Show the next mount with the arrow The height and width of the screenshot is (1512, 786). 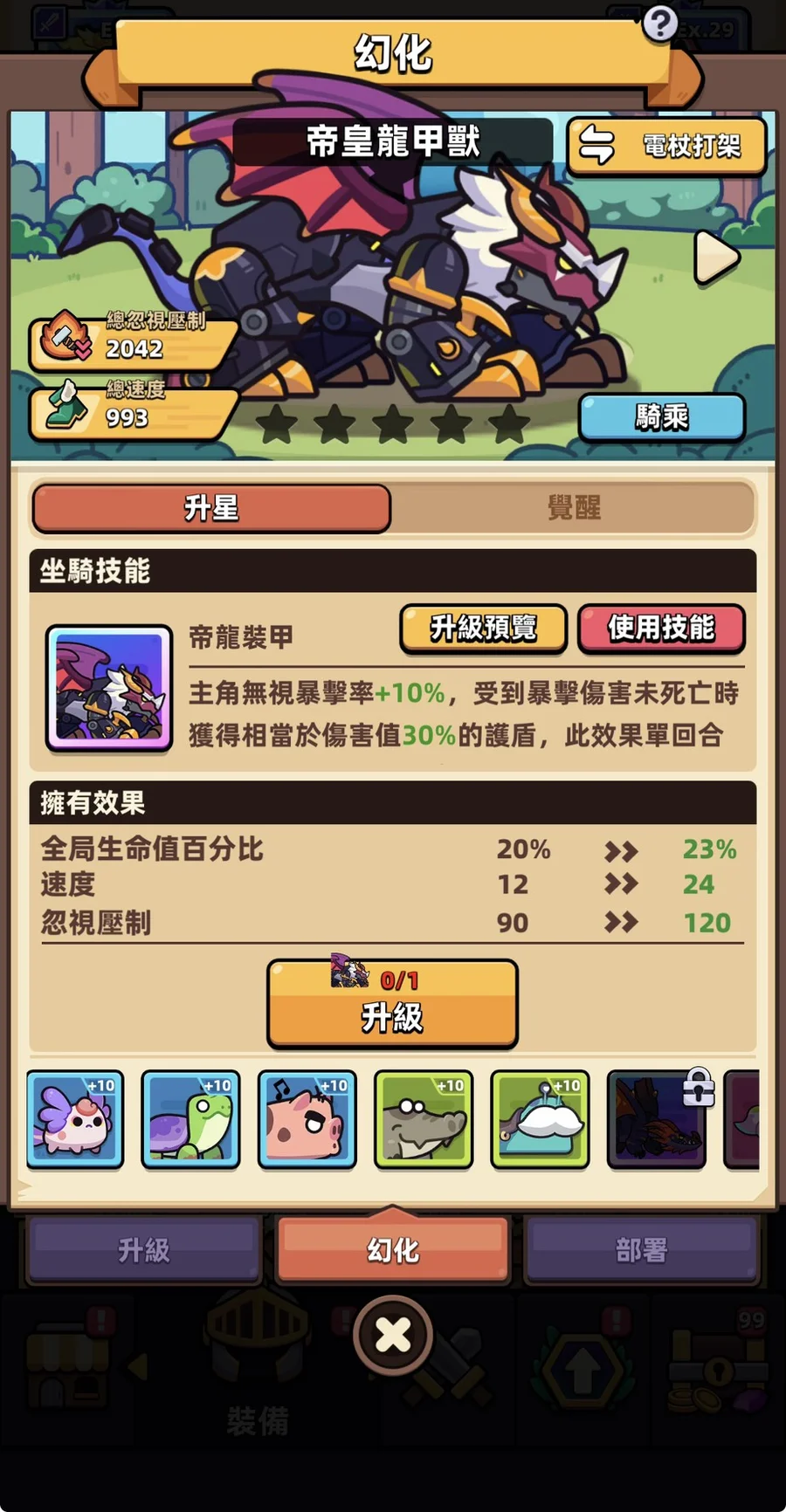coord(716,258)
